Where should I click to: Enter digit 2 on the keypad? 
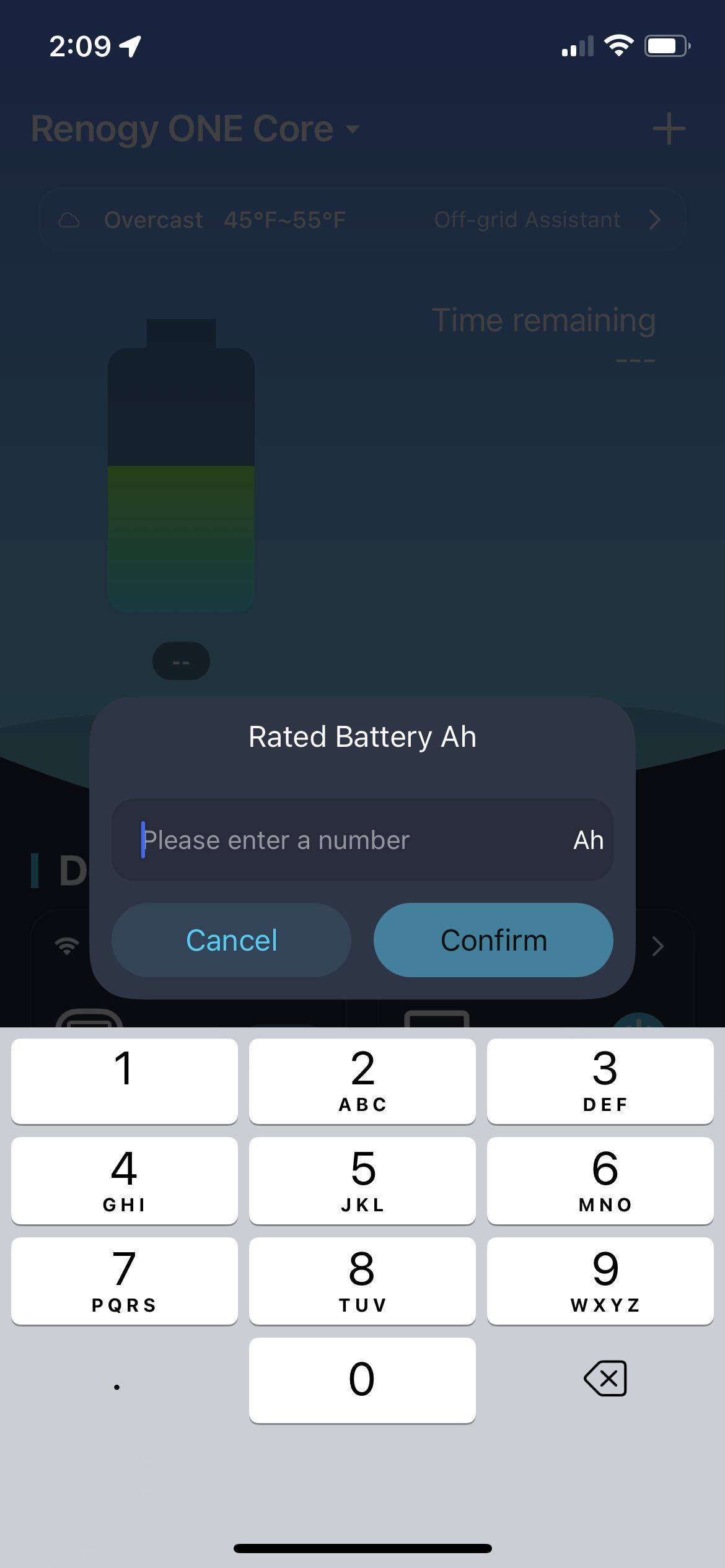point(362,1081)
